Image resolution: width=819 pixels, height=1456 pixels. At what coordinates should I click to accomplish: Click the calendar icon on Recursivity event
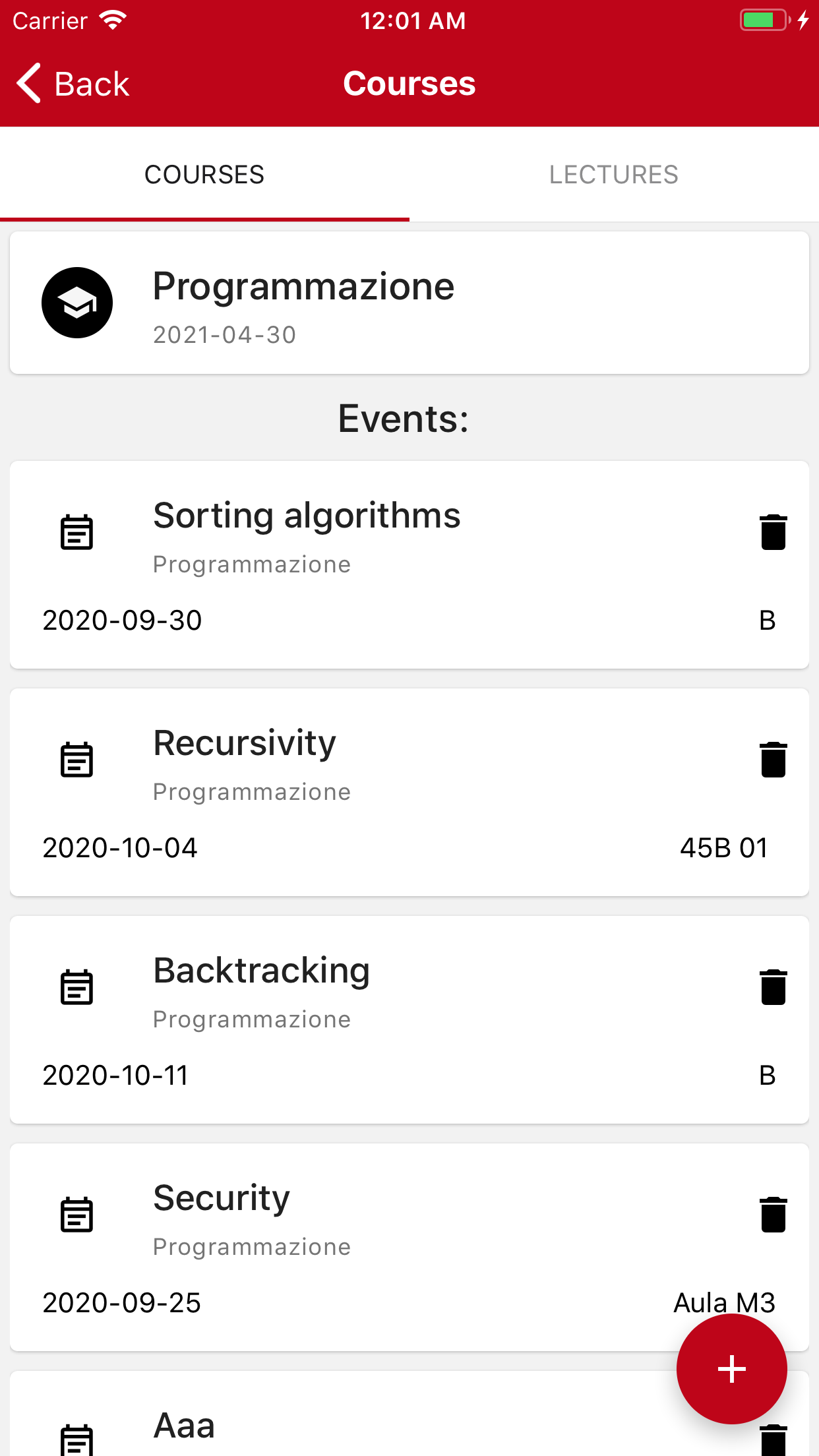pos(76,759)
